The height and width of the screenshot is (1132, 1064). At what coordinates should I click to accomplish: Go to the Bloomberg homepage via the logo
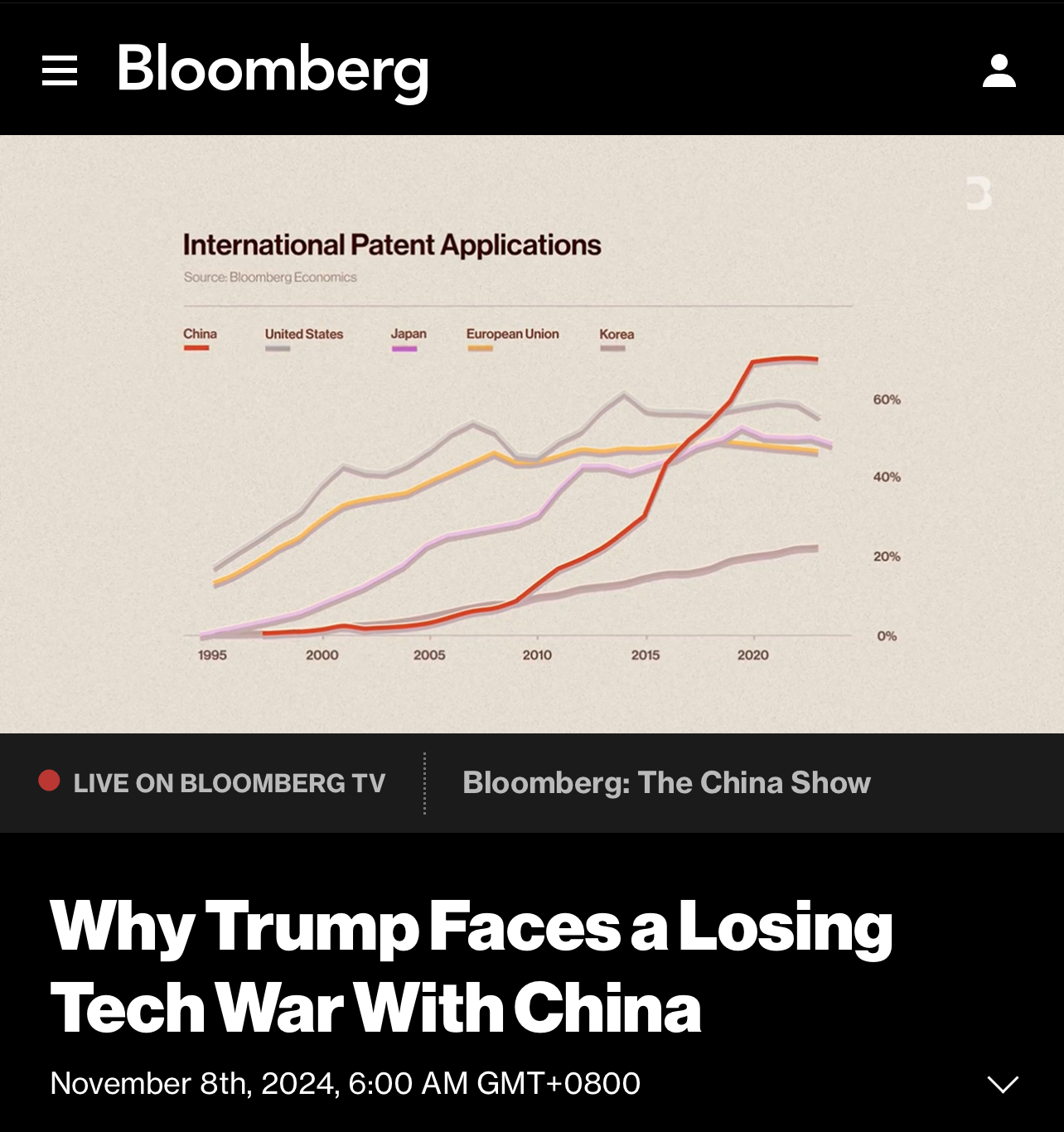coord(273,70)
